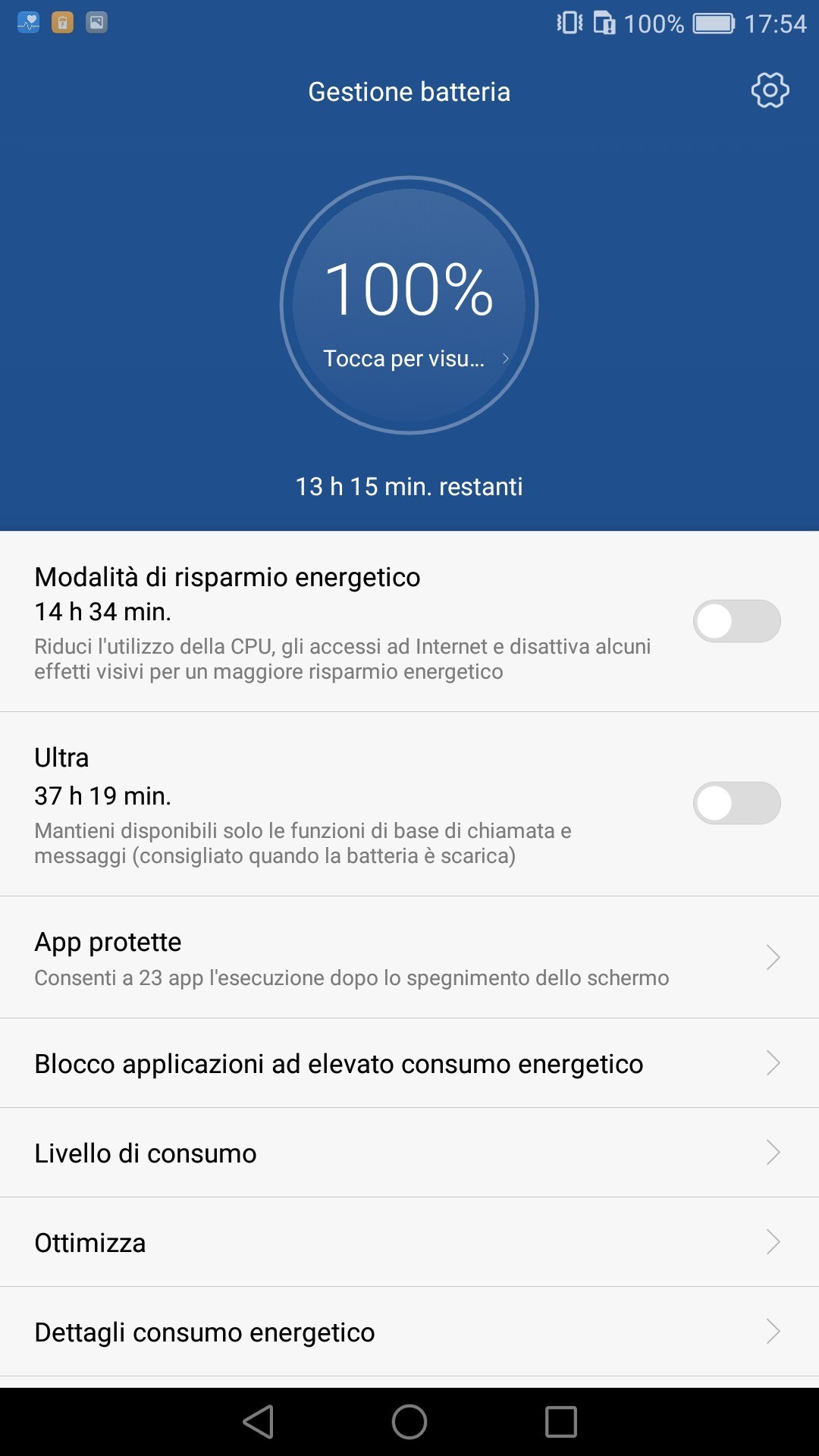This screenshot has height=1456, width=819.
Task: Tap the 100% battery circle for details
Action: 409,306
